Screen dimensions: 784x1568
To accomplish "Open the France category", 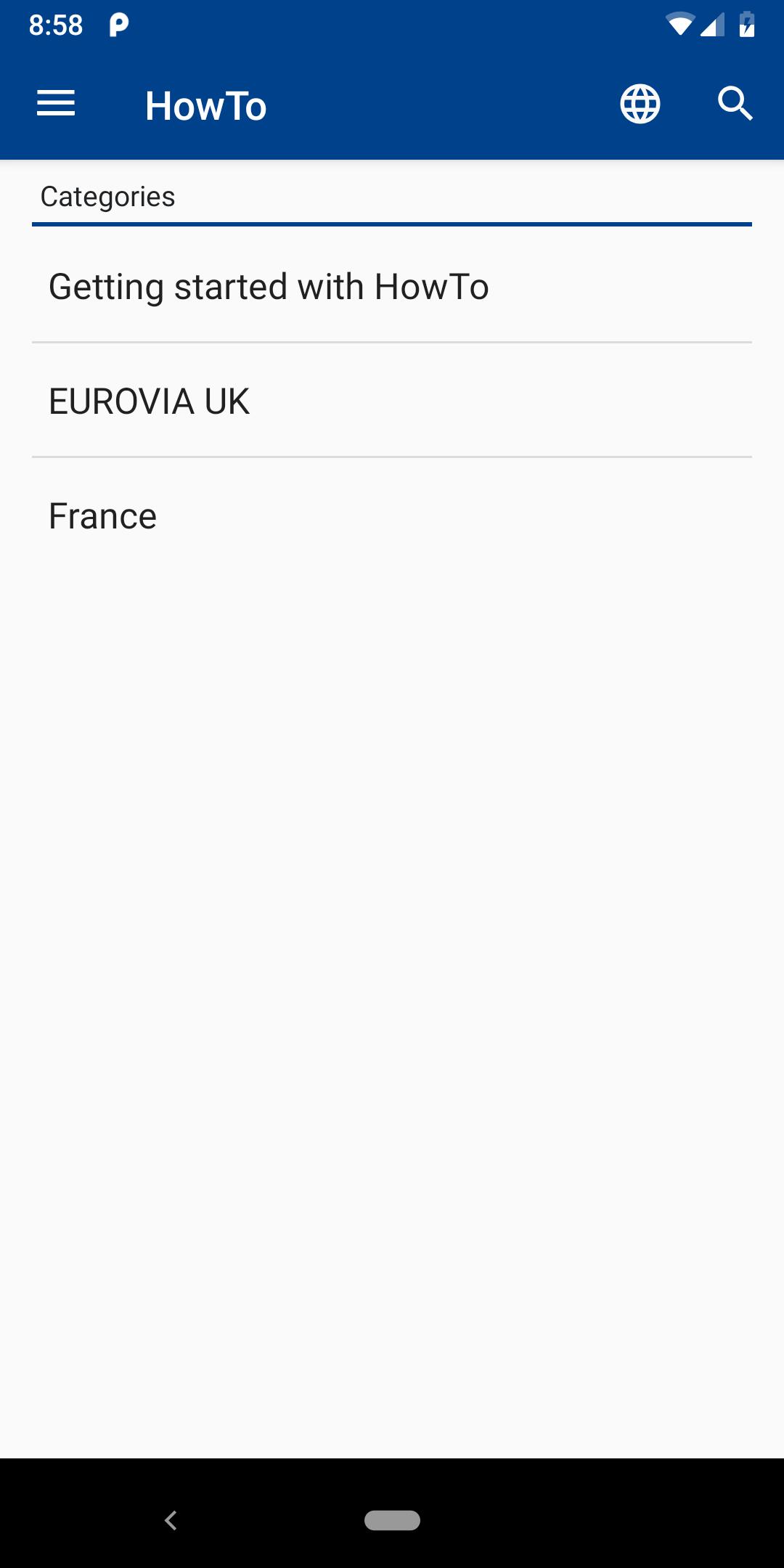I will coord(392,515).
